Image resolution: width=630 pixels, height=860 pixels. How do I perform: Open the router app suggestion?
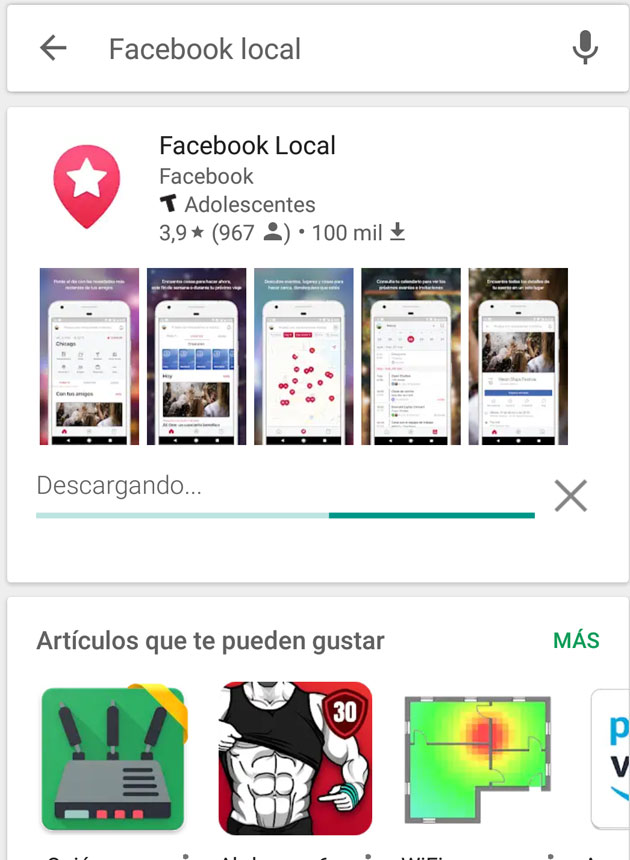113,759
